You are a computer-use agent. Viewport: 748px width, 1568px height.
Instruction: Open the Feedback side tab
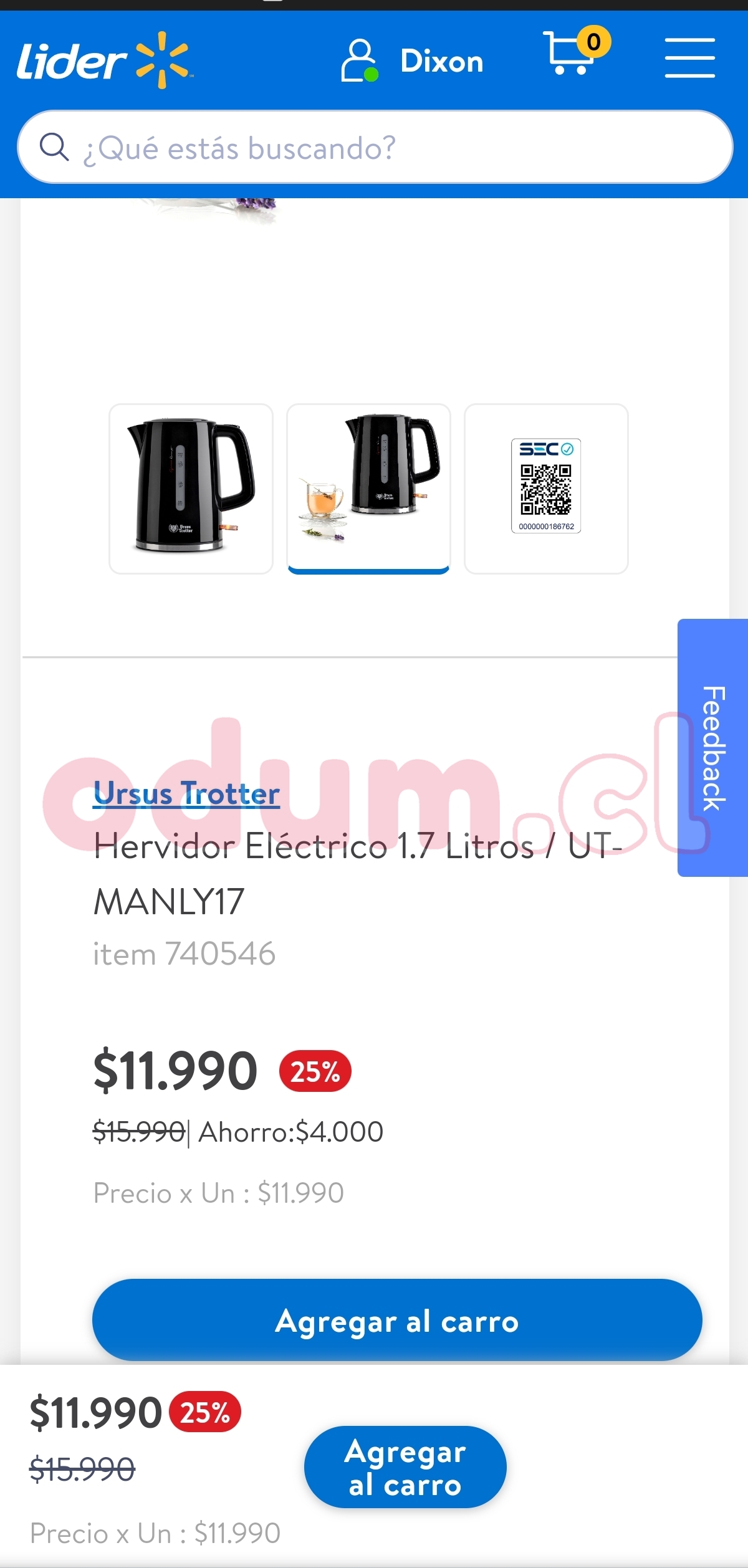pyautogui.click(x=712, y=748)
